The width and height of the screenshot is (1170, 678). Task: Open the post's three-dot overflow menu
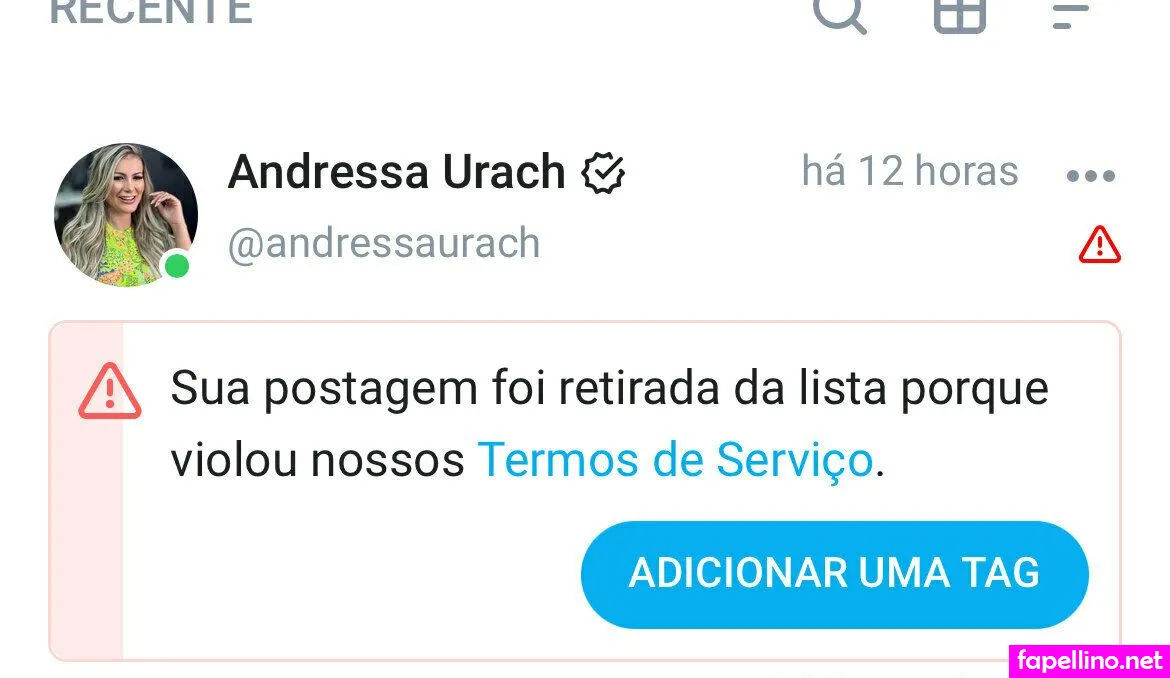coord(1090,176)
